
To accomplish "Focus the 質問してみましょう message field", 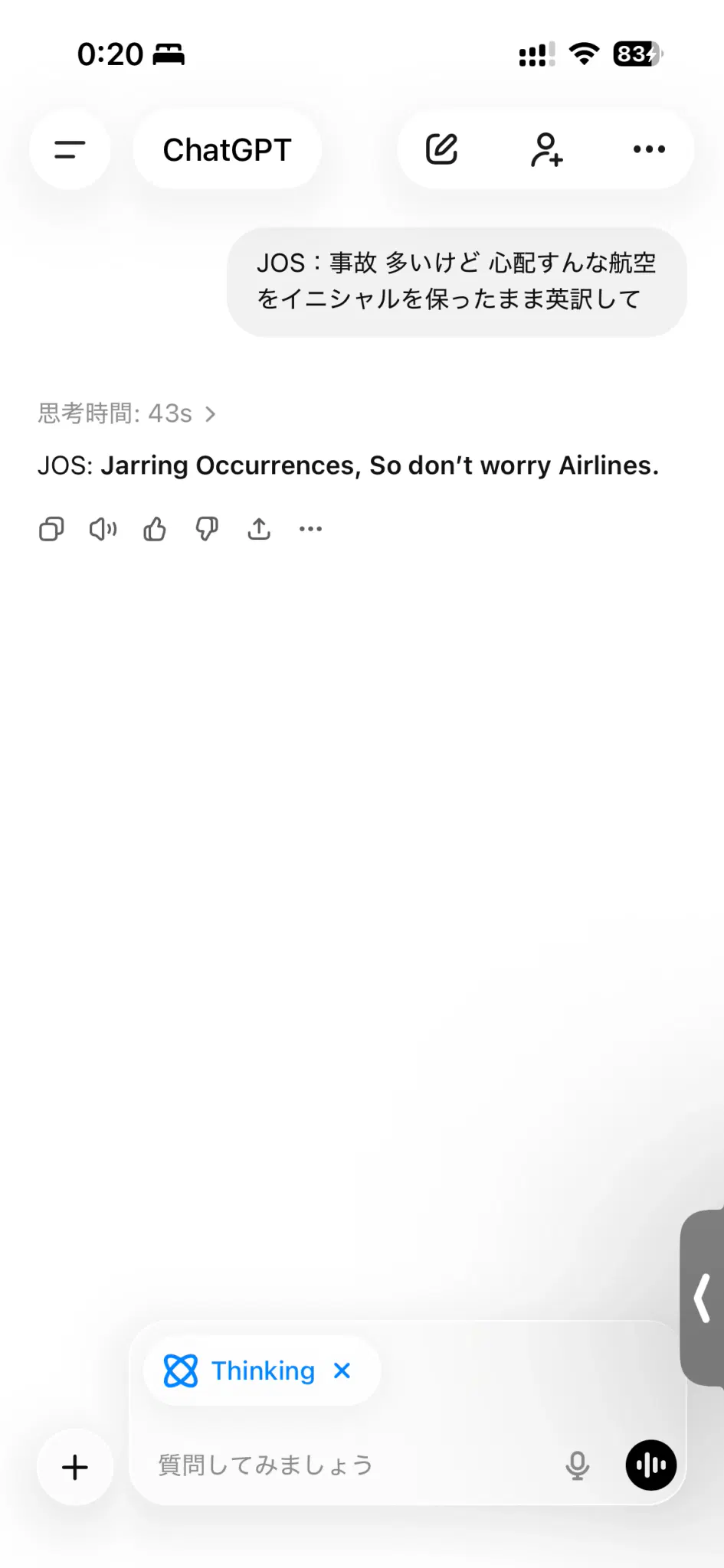I will click(345, 1465).
